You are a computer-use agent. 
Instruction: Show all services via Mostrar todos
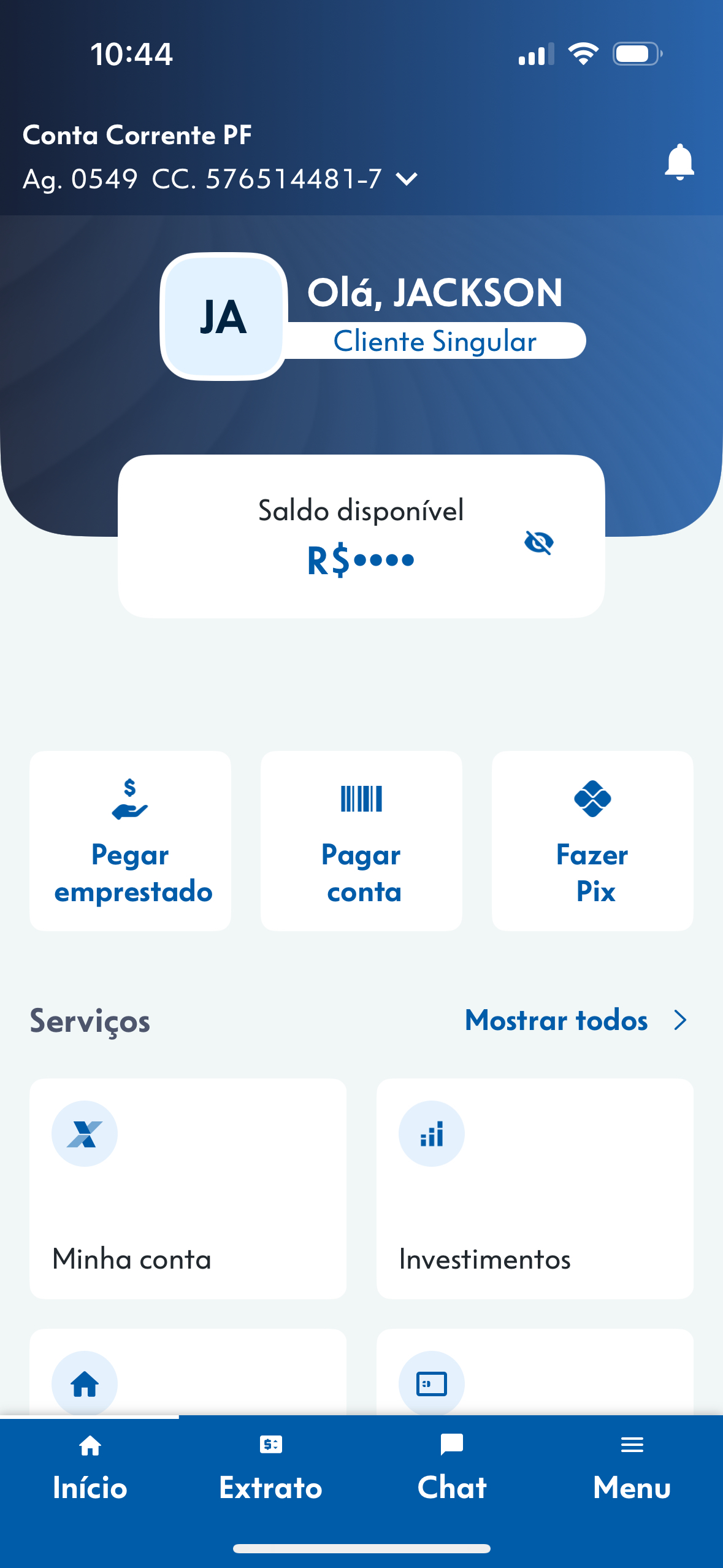point(575,1020)
